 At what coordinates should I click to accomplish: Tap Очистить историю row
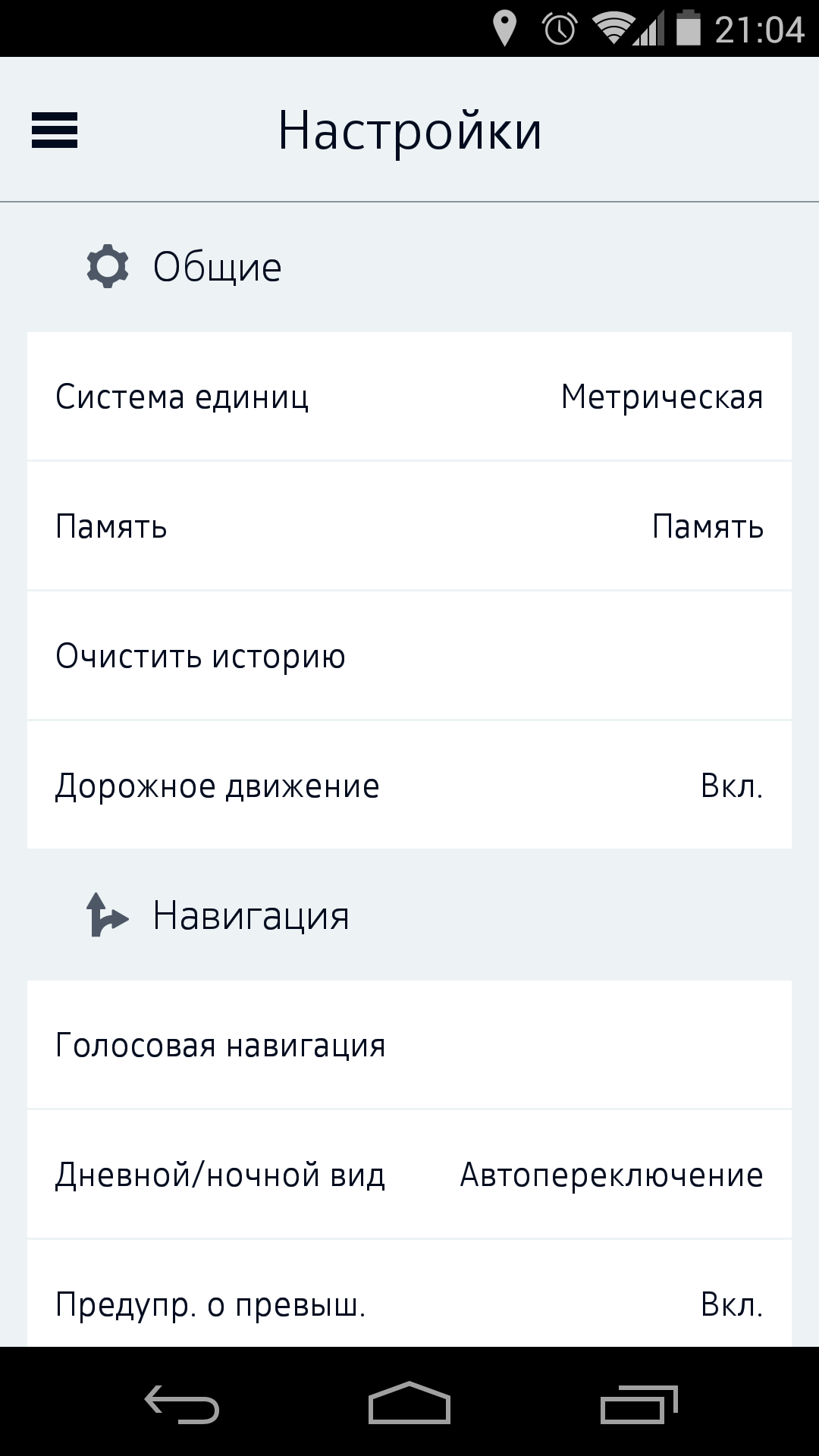409,656
